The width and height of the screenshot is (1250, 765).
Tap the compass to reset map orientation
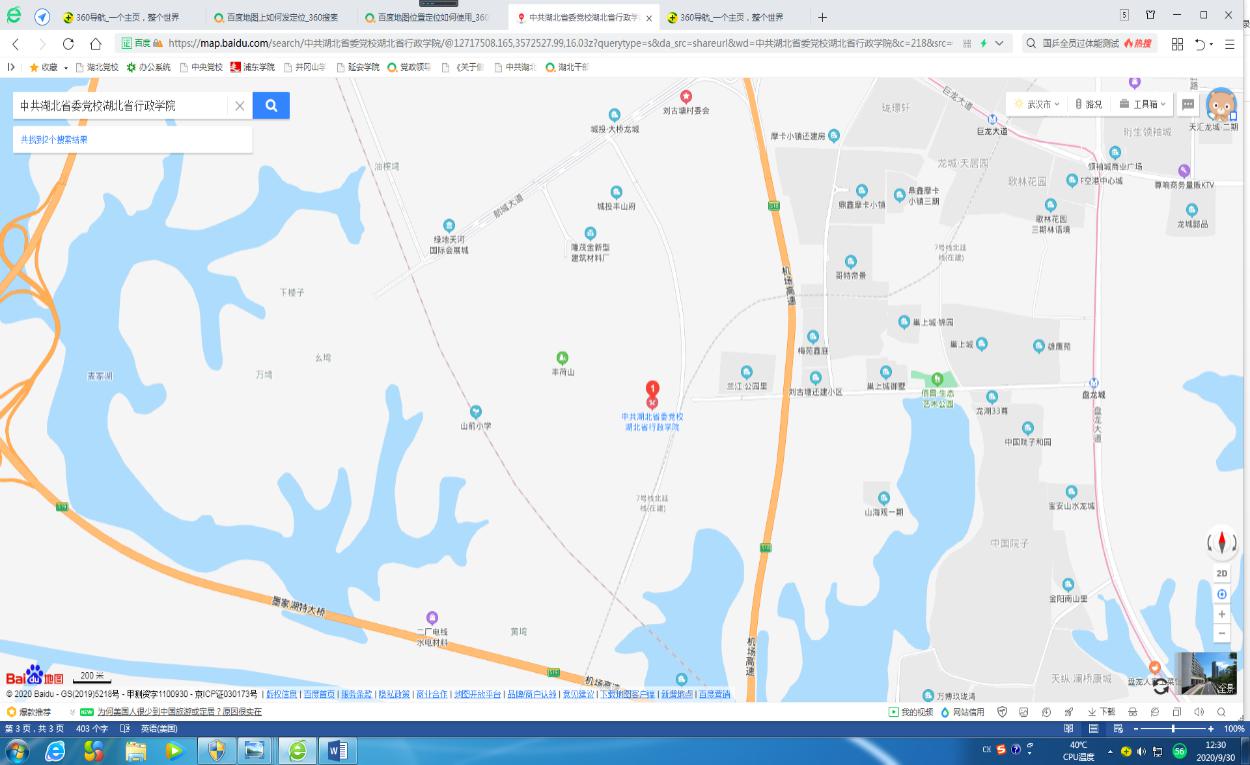(1222, 543)
